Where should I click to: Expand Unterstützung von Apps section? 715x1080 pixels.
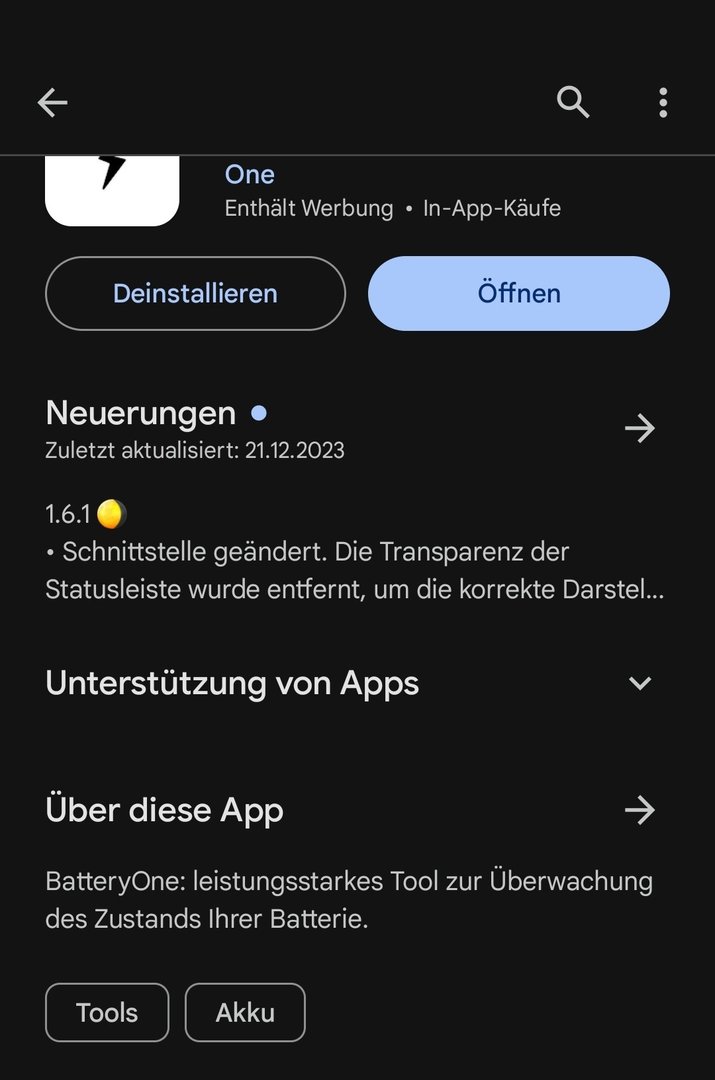(639, 684)
